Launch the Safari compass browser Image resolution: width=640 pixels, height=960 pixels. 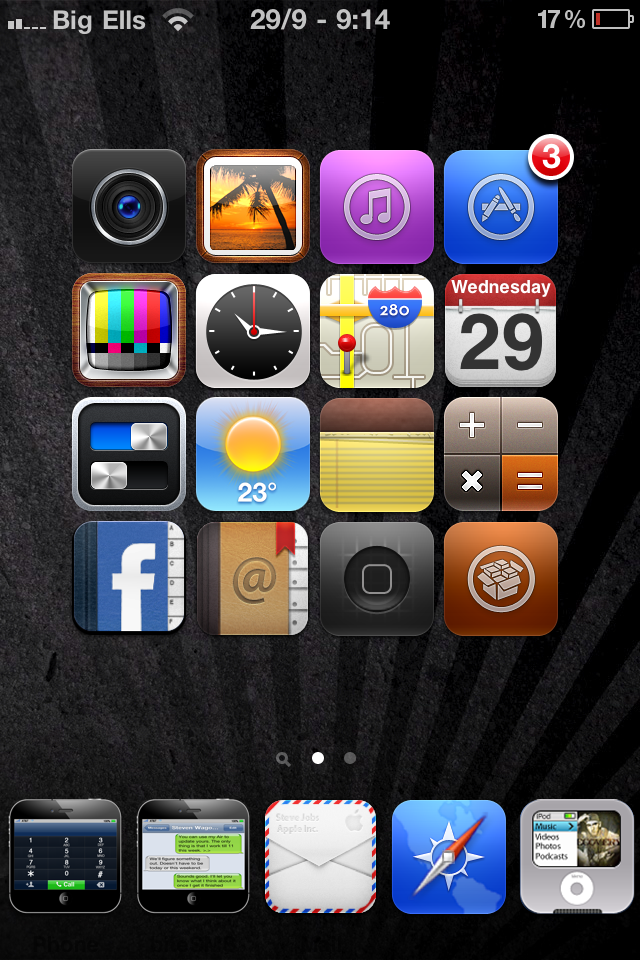click(448, 856)
